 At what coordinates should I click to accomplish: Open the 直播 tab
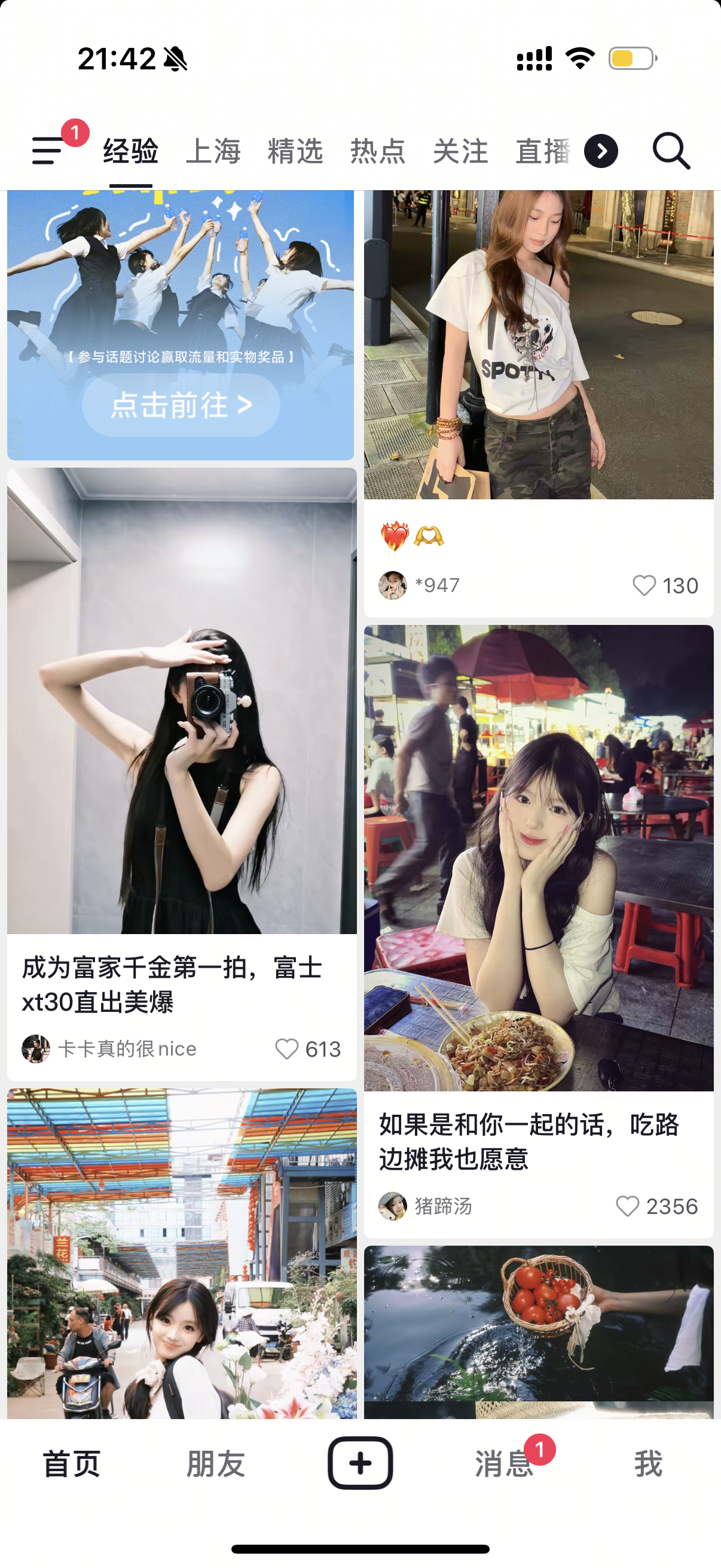coord(543,151)
